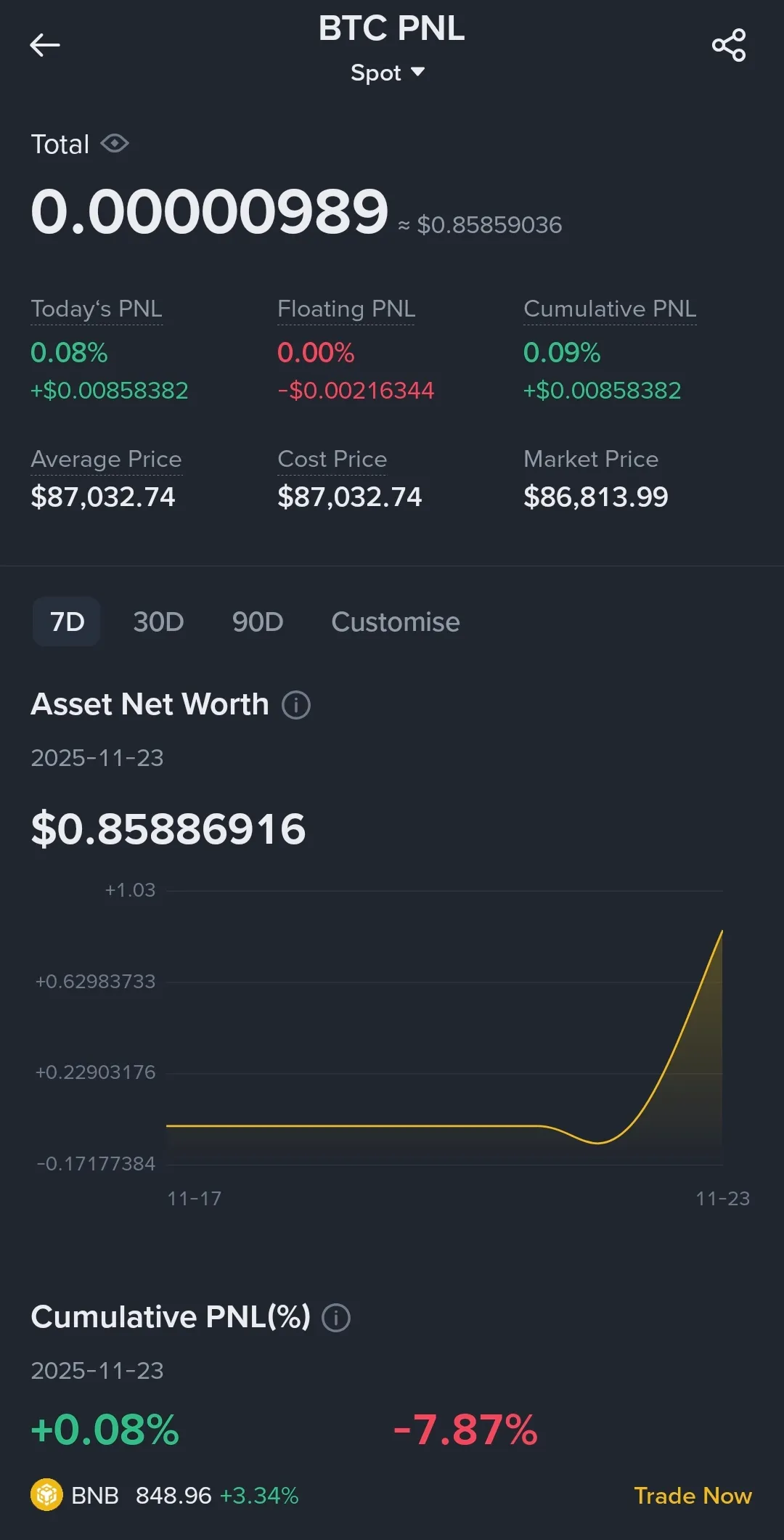Image resolution: width=784 pixels, height=1540 pixels.
Task: View the Floating PNL explanation
Action: click(346, 309)
